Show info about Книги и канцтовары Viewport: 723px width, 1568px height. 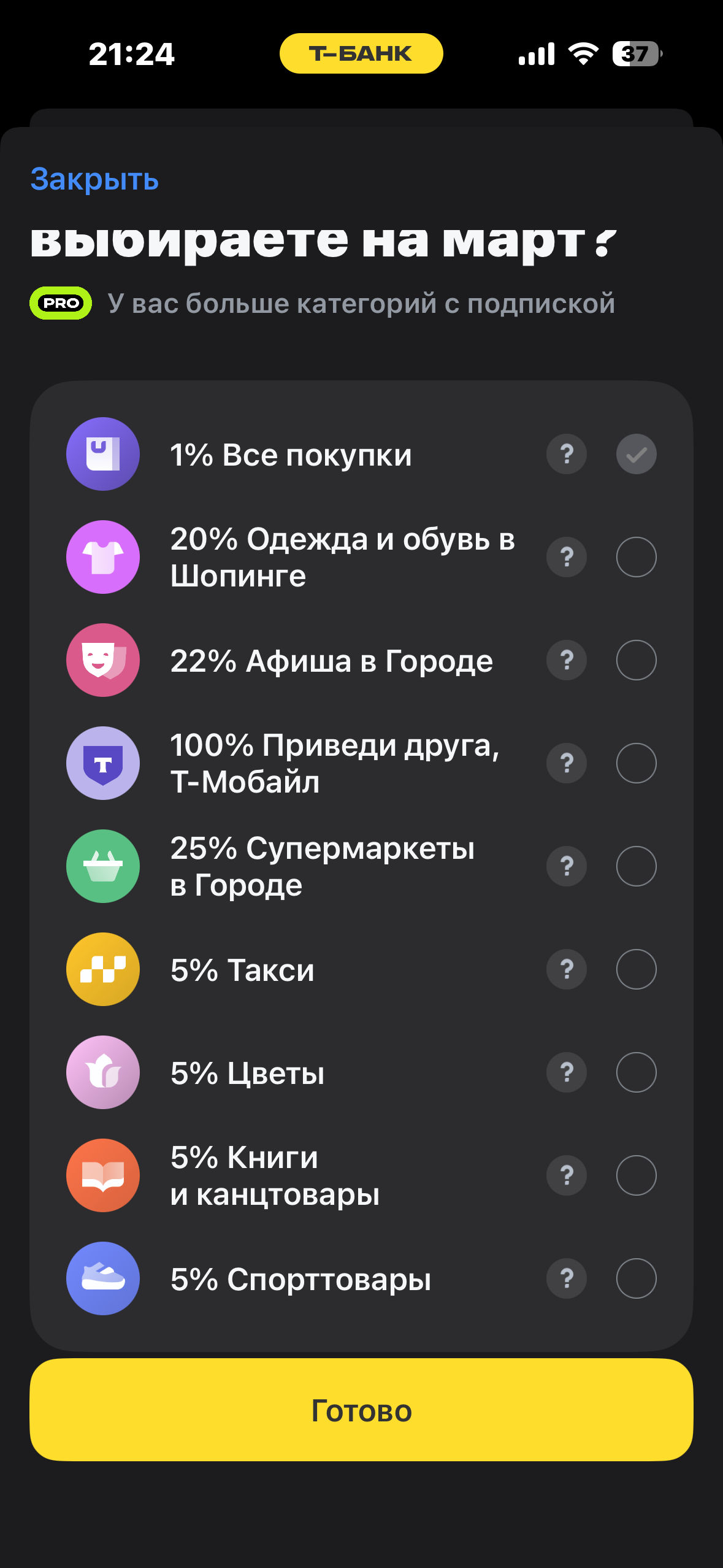[x=567, y=1175]
